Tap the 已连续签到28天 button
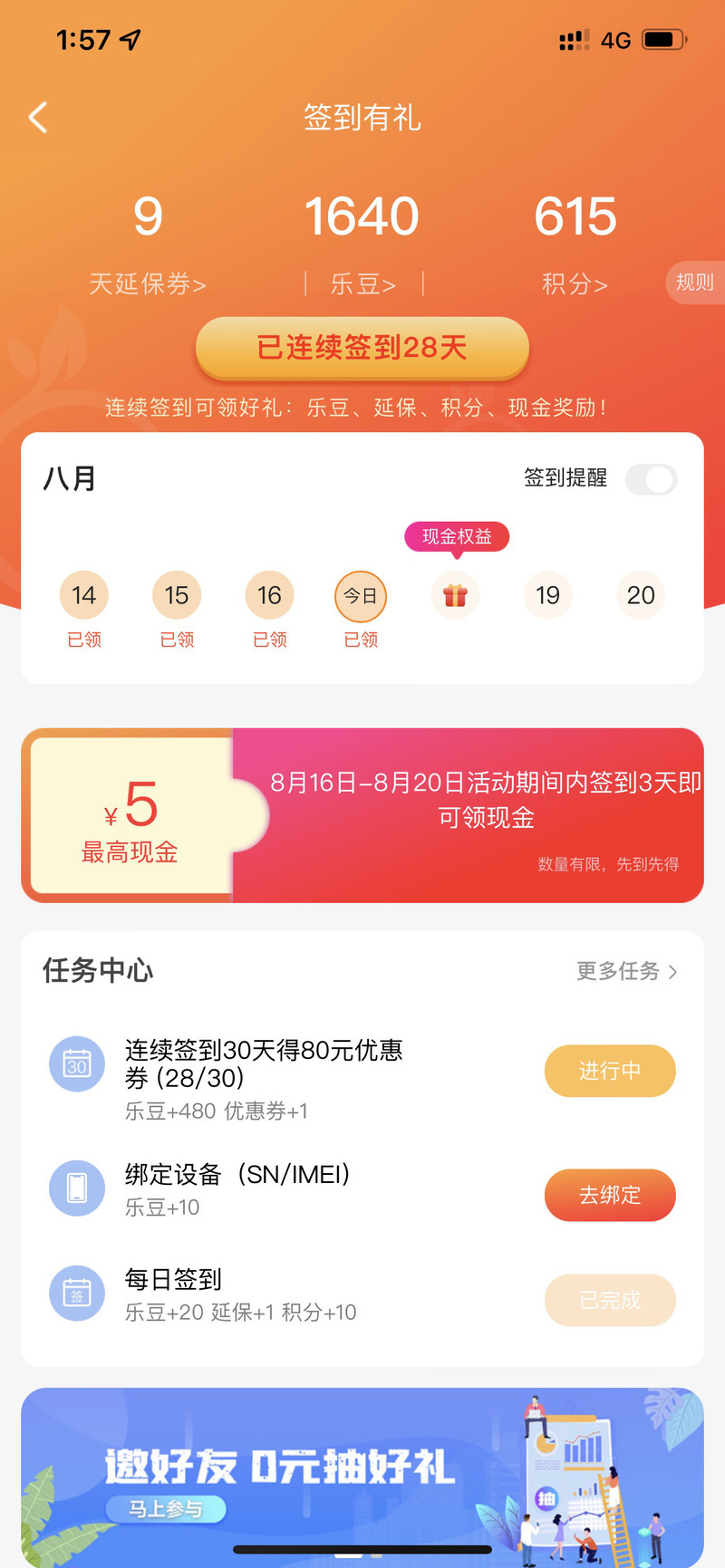The height and width of the screenshot is (1568, 725). coord(362,348)
